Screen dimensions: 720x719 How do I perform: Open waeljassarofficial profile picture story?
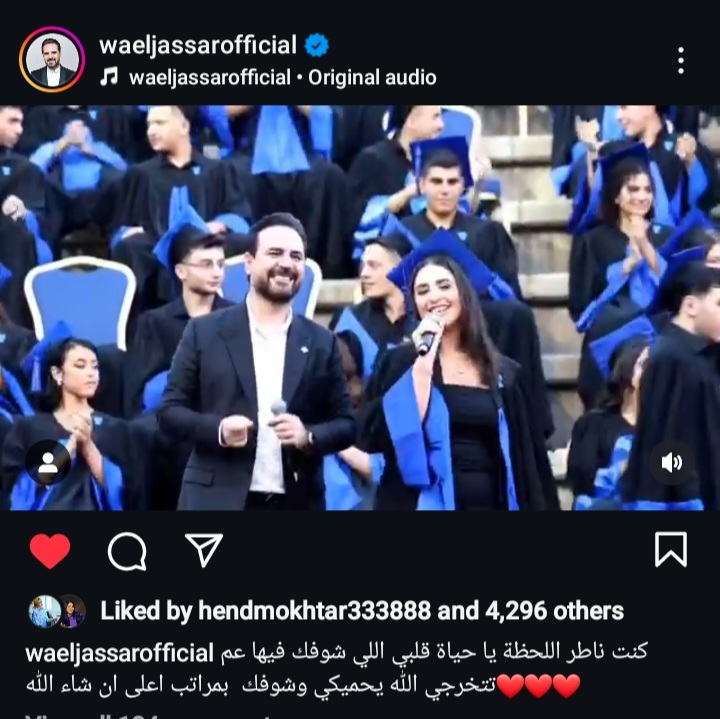coord(51,60)
